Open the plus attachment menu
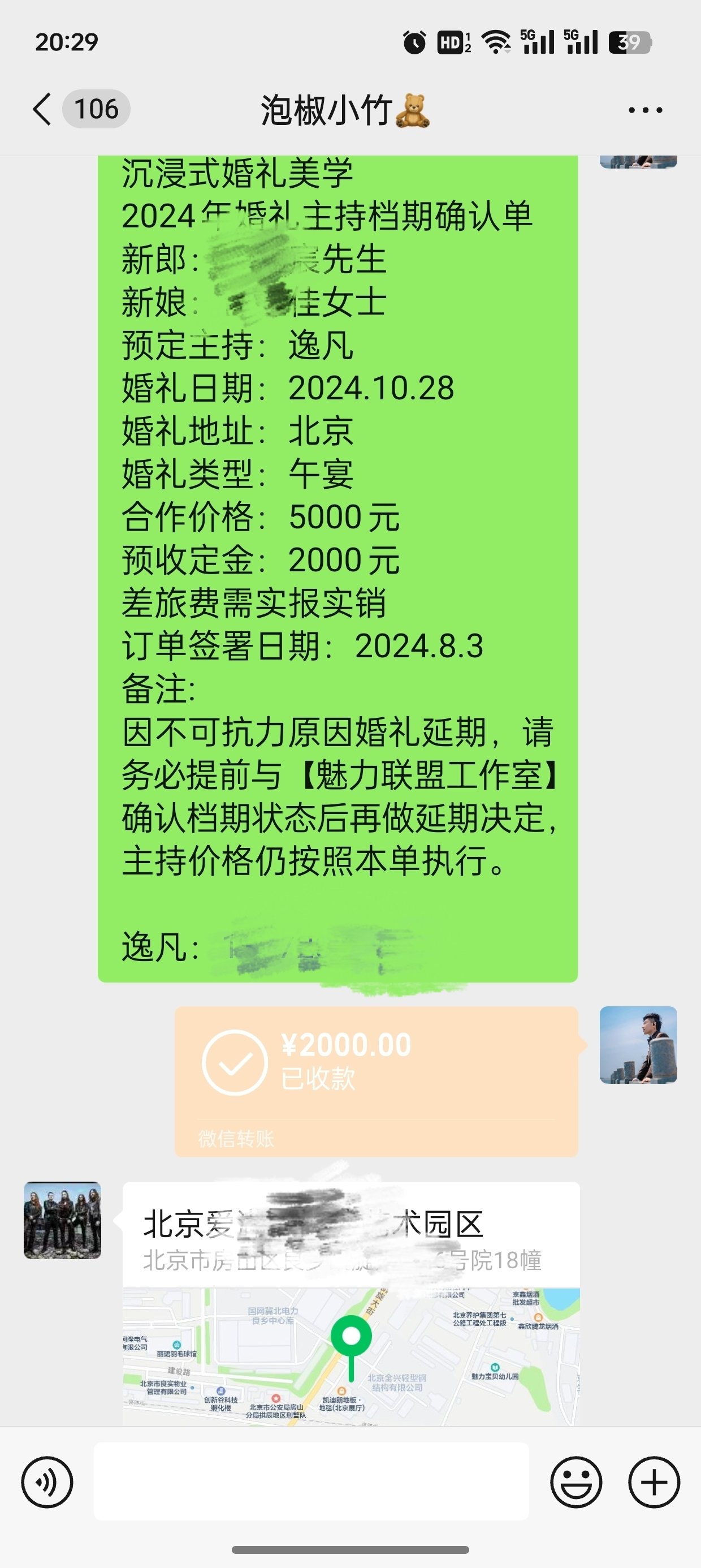The image size is (701, 1568). [654, 1482]
